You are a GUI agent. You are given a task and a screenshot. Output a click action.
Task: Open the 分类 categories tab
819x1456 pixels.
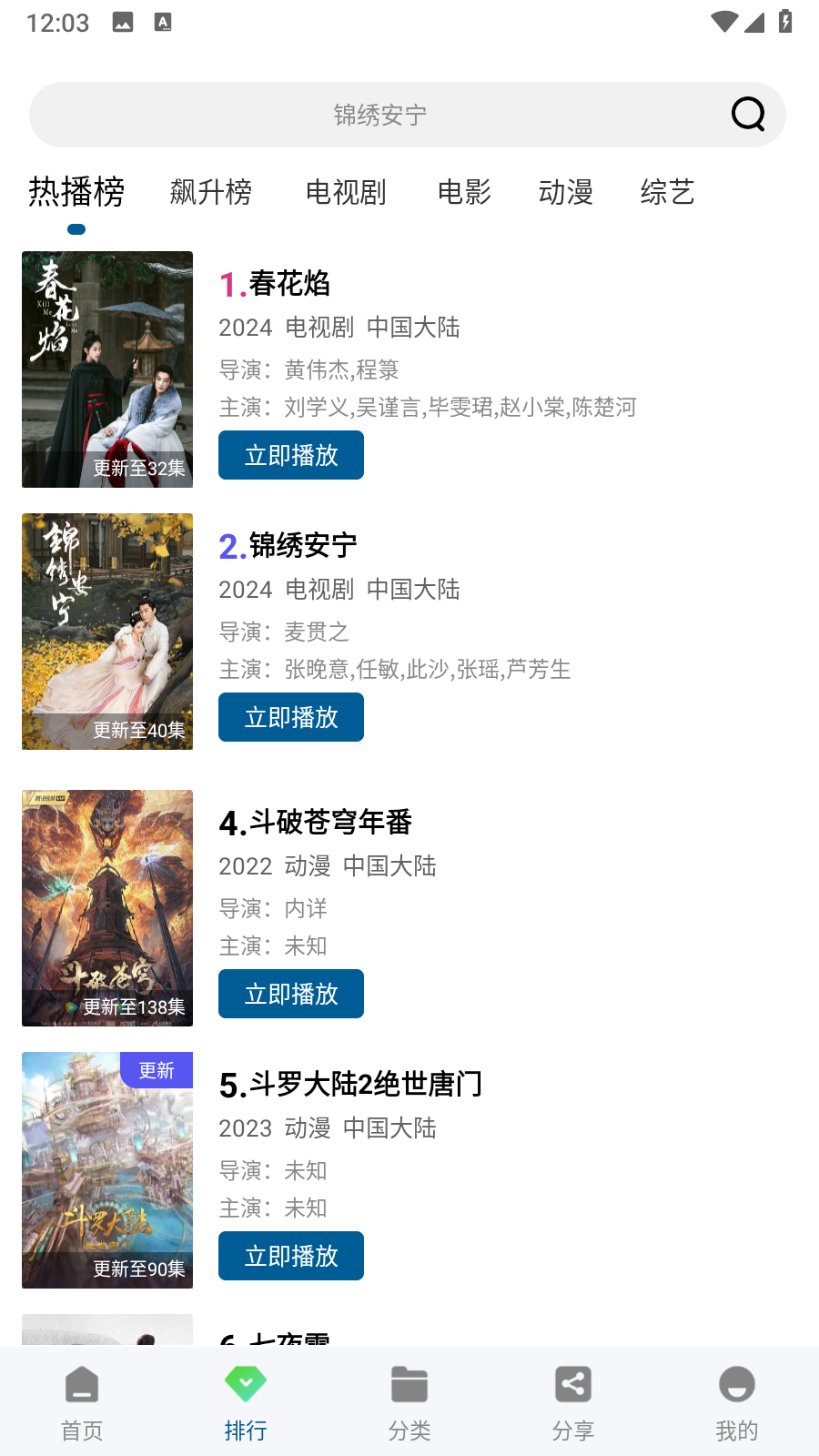click(x=409, y=1401)
